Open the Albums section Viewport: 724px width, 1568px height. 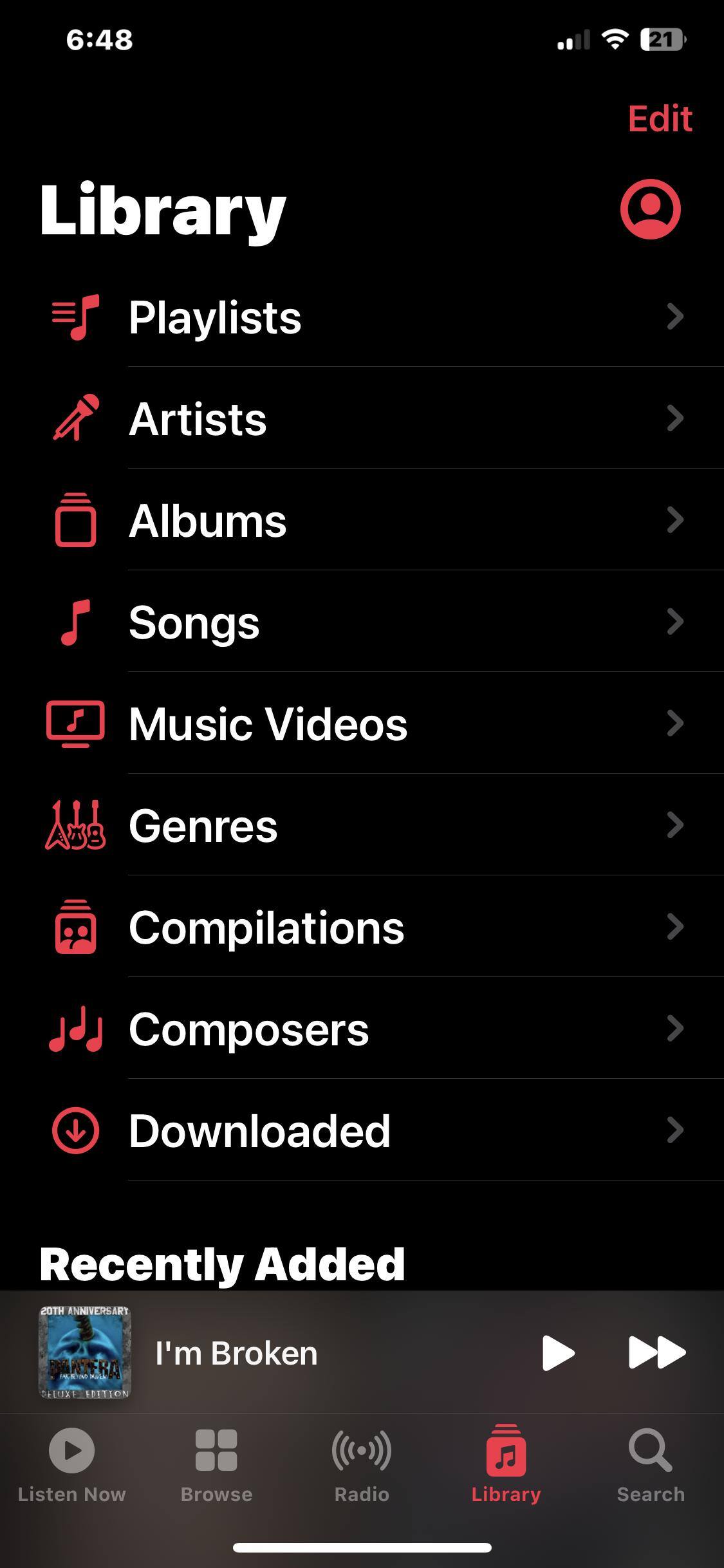tap(360, 520)
